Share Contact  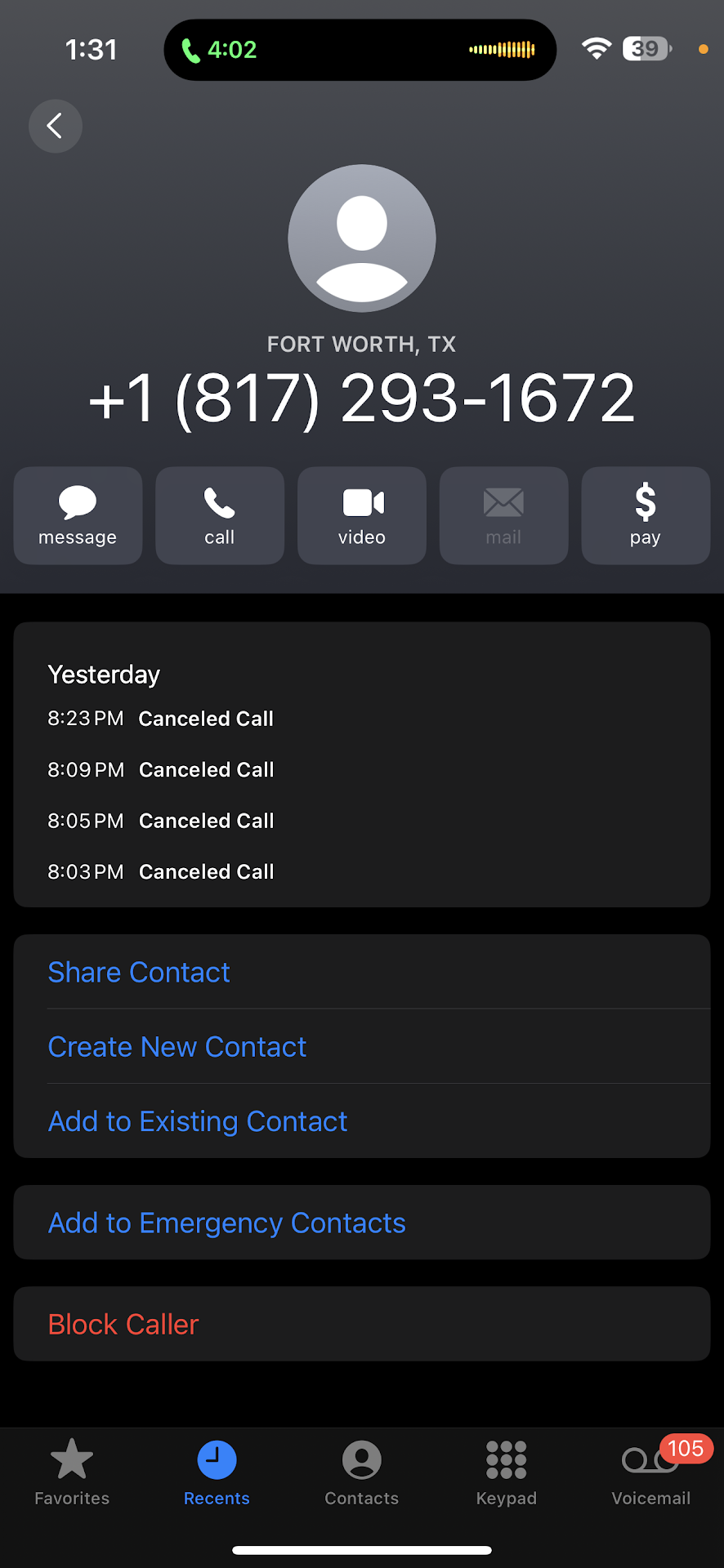(x=139, y=972)
